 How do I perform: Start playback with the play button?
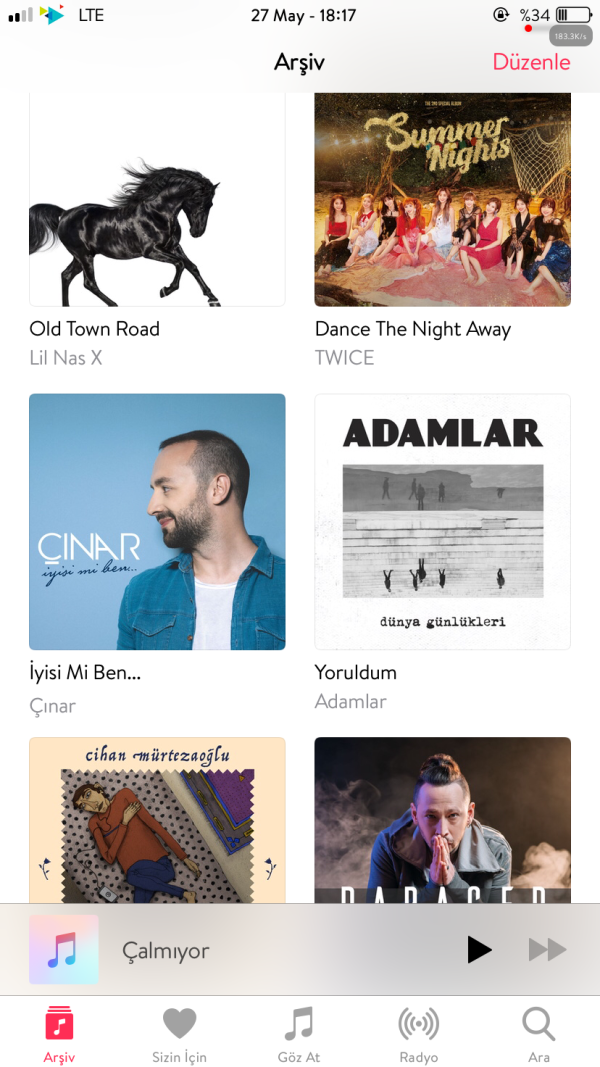(479, 949)
